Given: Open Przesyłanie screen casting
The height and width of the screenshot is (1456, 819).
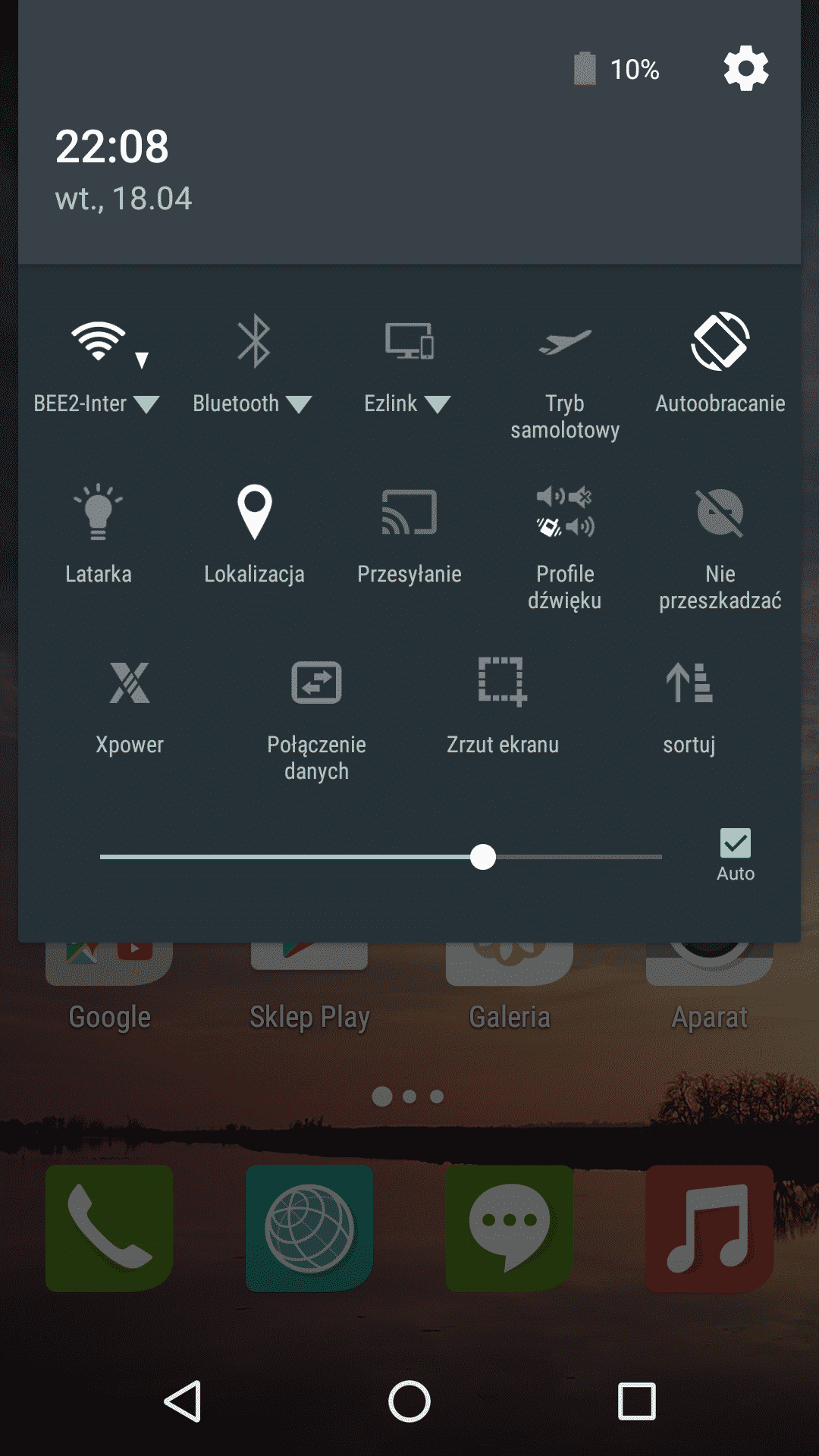Looking at the screenshot, I should pos(409,513).
